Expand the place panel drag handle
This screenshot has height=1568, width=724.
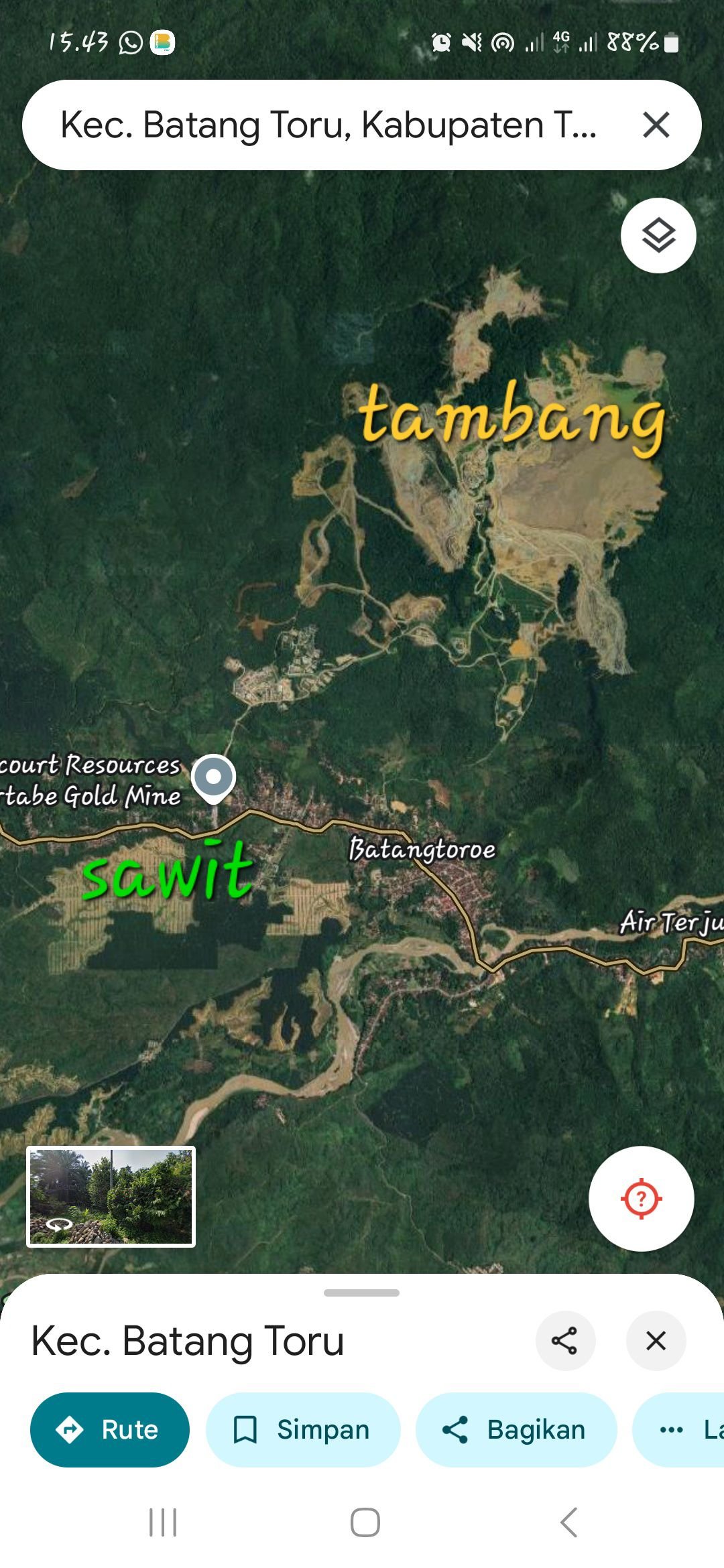point(361,1293)
